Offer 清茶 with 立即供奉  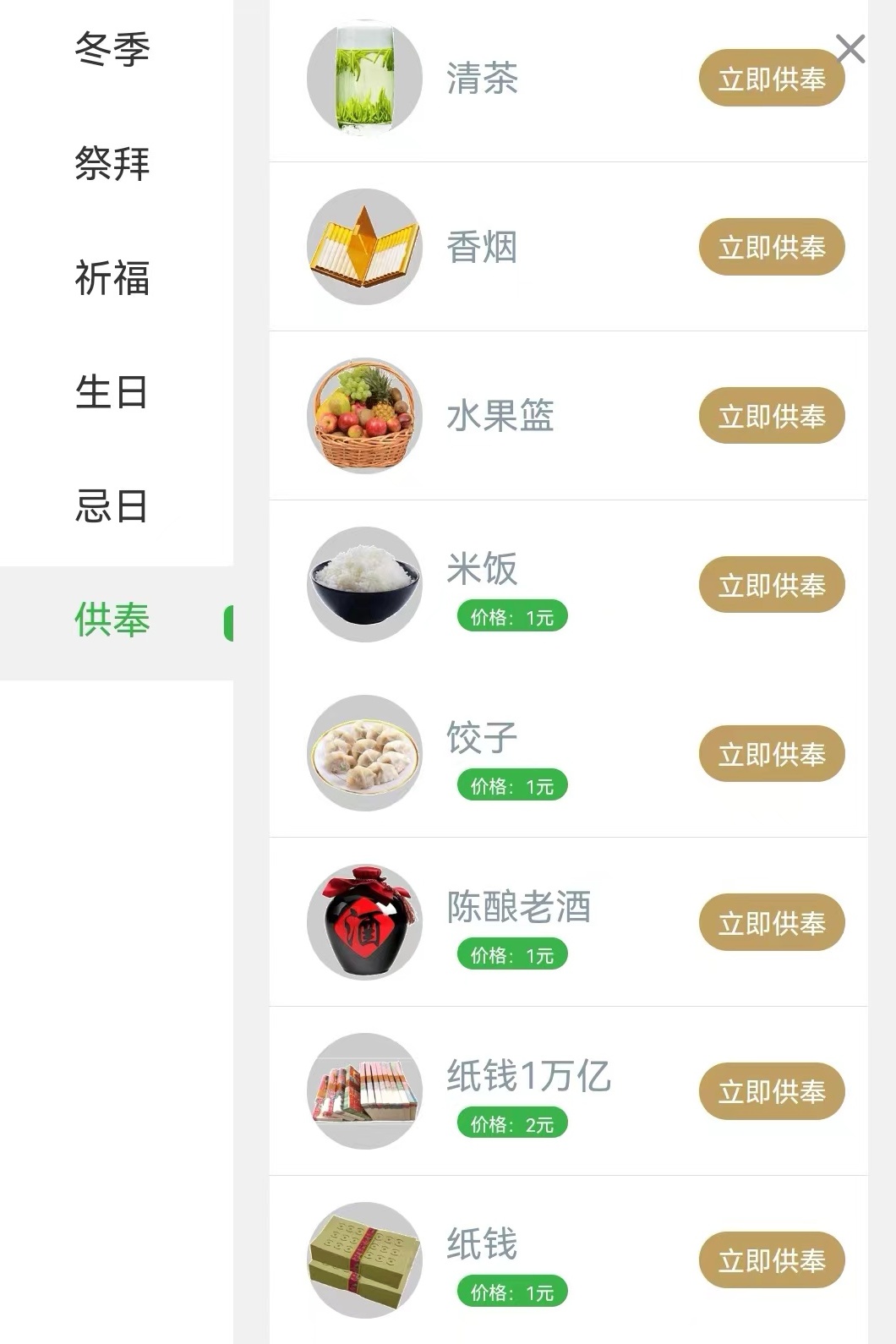[x=771, y=79]
